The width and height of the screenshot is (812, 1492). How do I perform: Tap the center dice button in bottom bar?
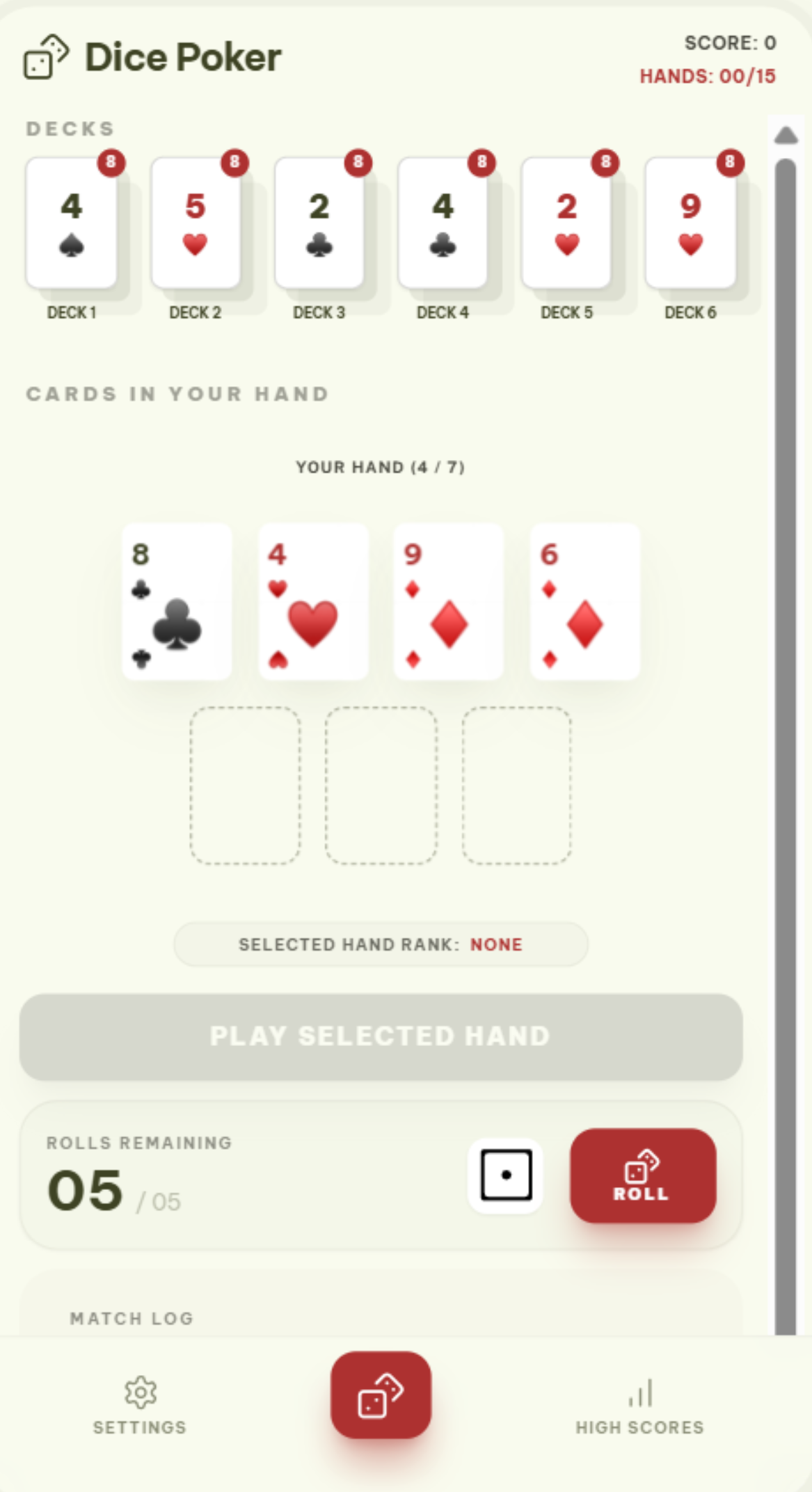[381, 1395]
